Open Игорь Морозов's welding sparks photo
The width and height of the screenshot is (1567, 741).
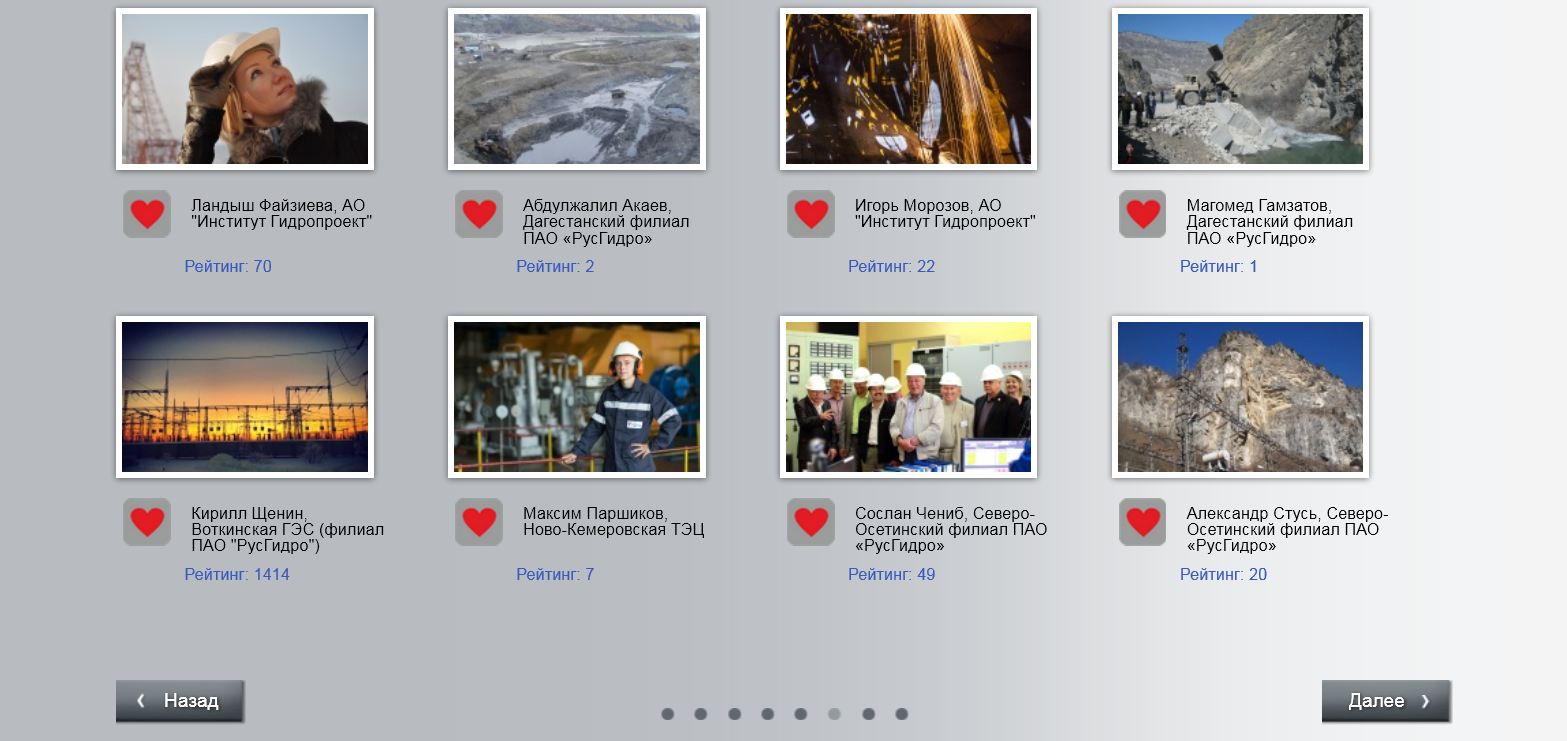(908, 89)
